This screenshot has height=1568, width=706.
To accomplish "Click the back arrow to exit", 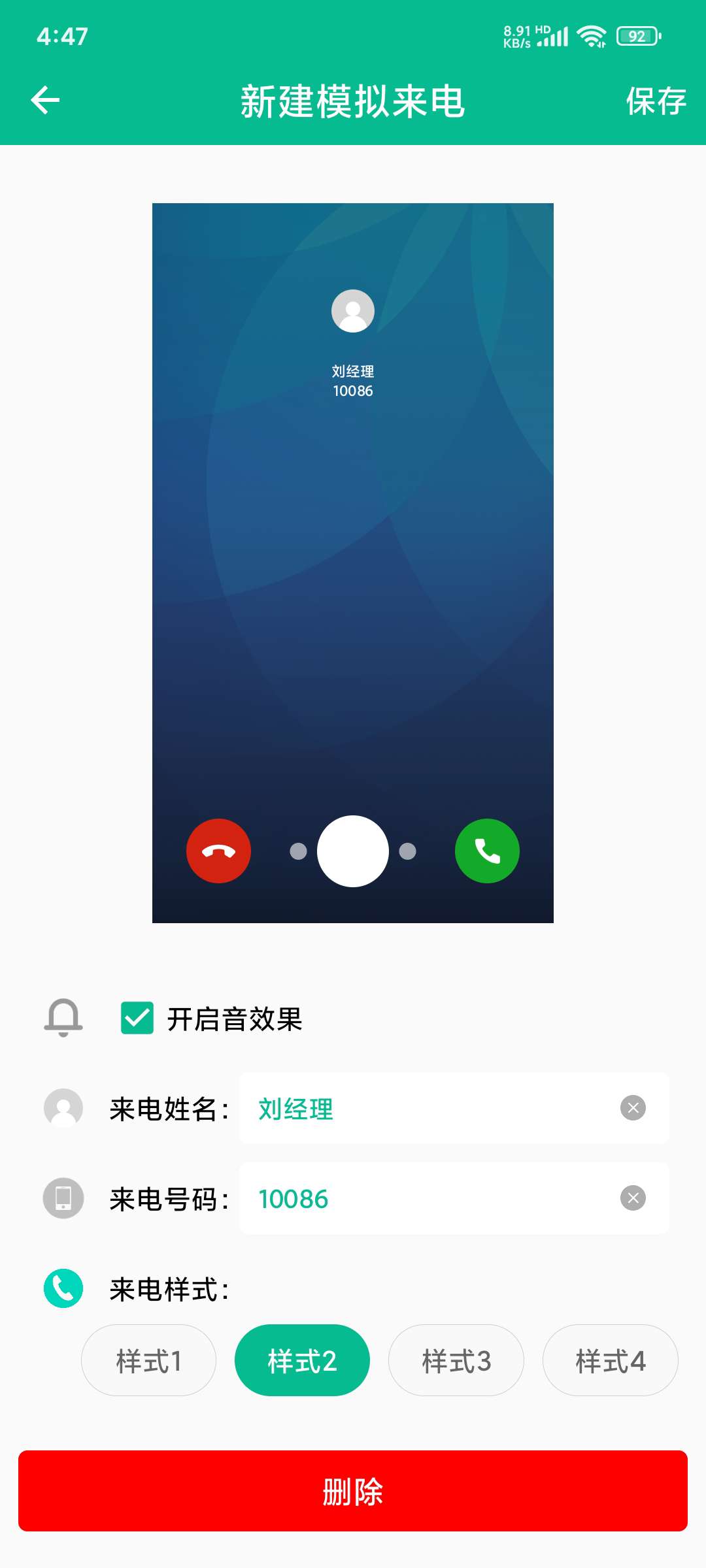I will pos(44,101).
